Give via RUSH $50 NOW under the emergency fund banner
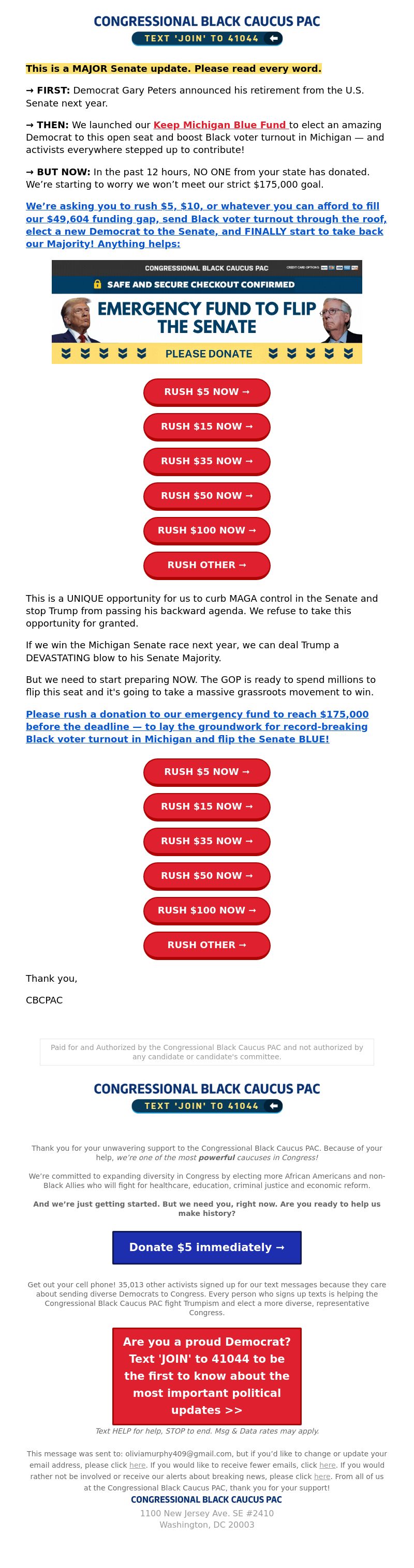 [x=206, y=496]
